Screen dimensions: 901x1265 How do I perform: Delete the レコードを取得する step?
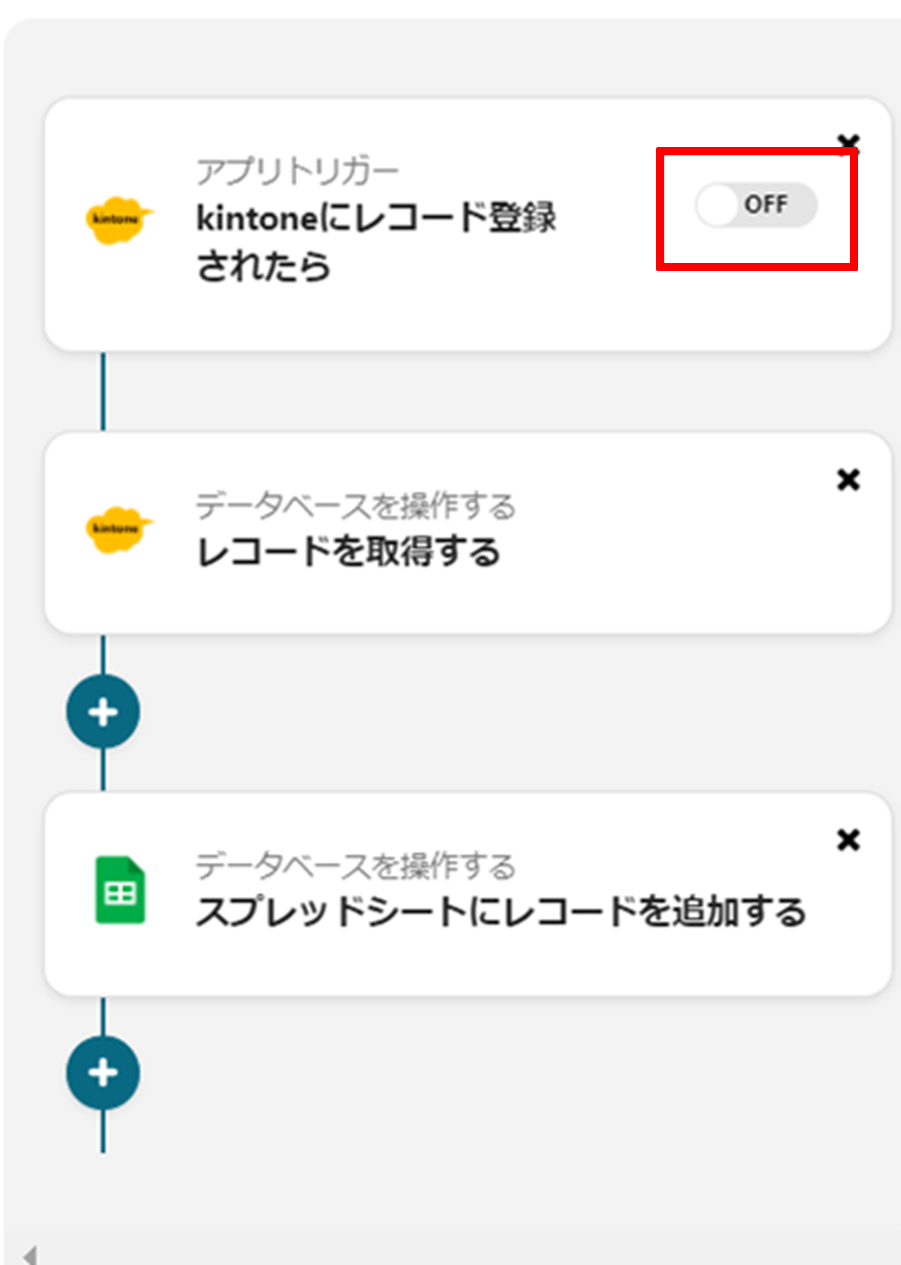pos(848,480)
